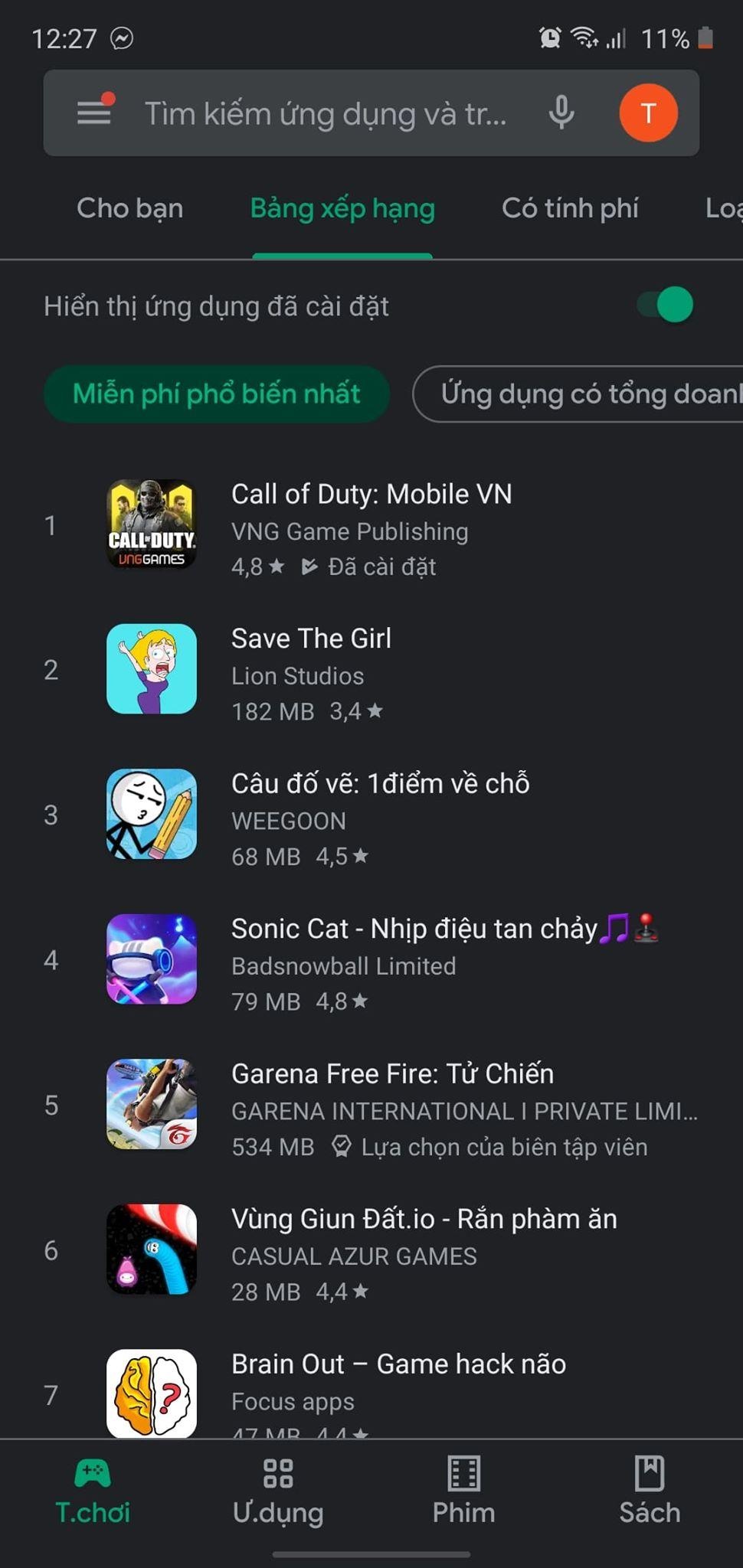
Task: Select the Garena Free Fire app icon
Action: click(x=151, y=1102)
